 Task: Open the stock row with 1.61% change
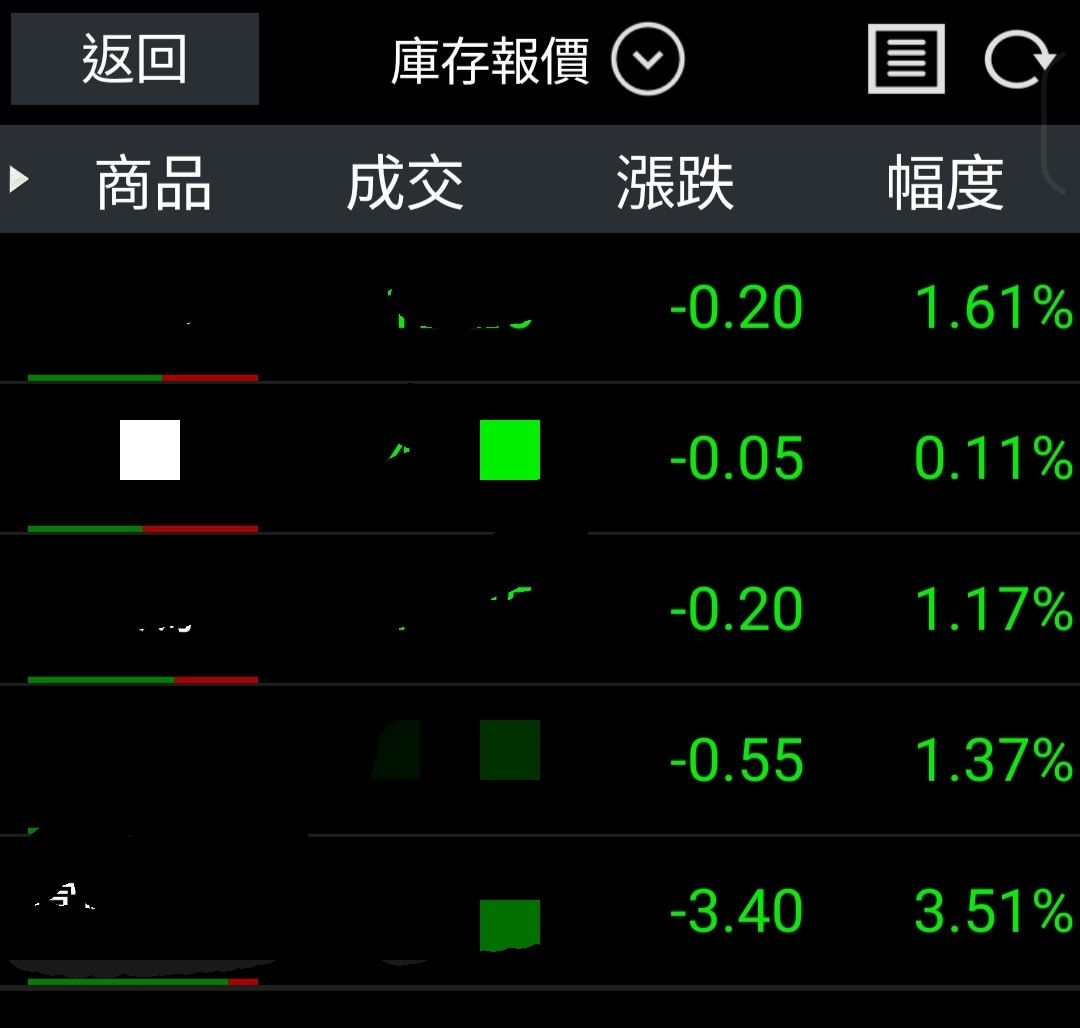540,308
